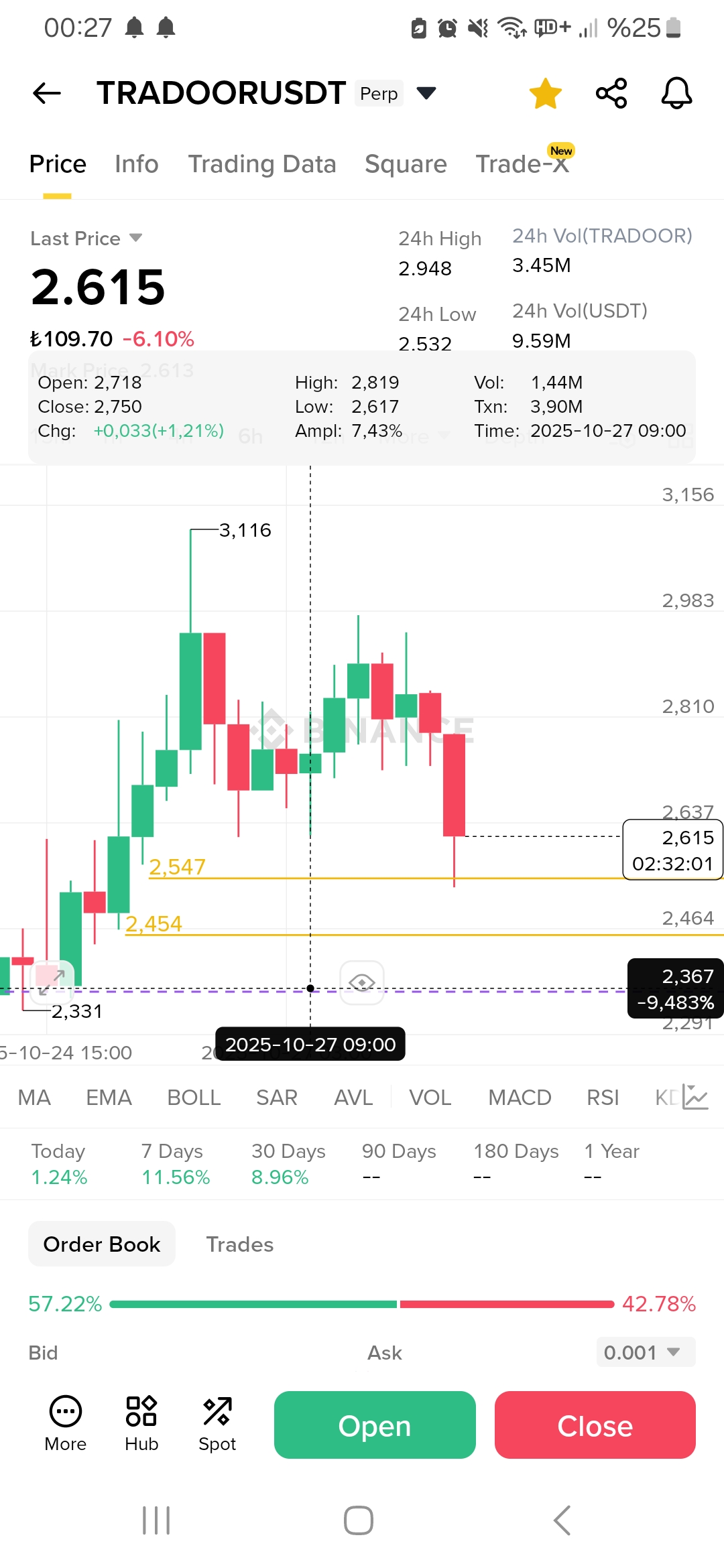Tap the eye icon on chart
This screenshot has width=724, height=1568.
(x=362, y=982)
